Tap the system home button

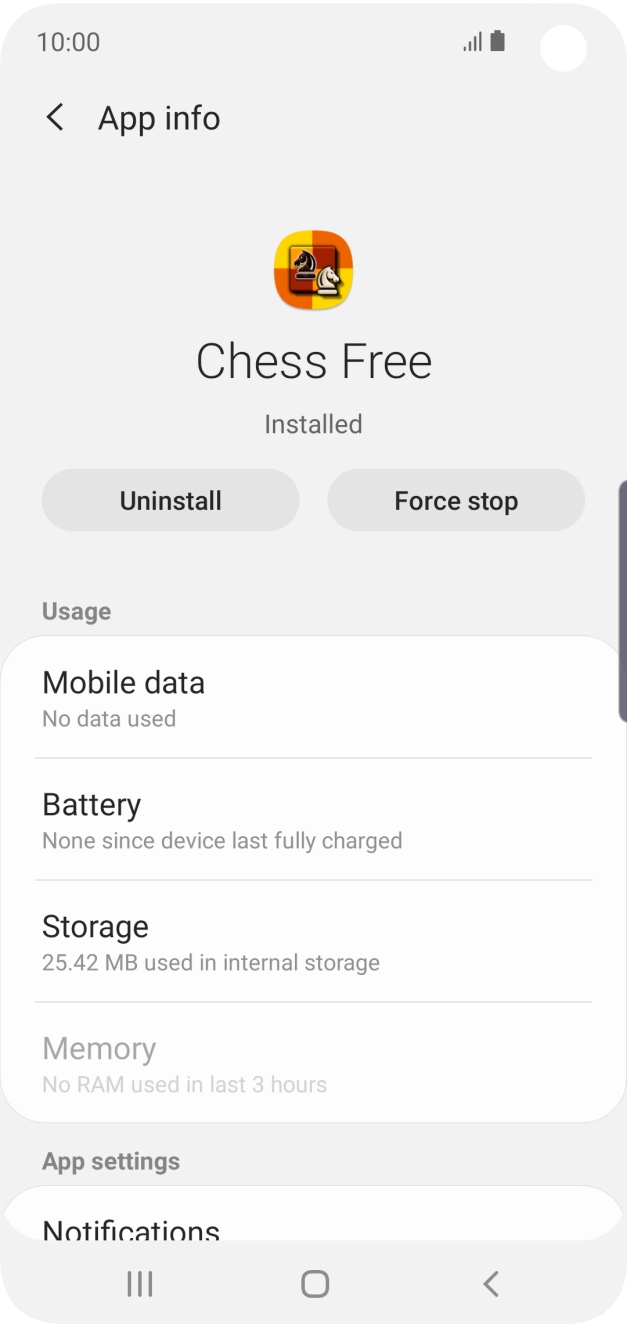315,1284
